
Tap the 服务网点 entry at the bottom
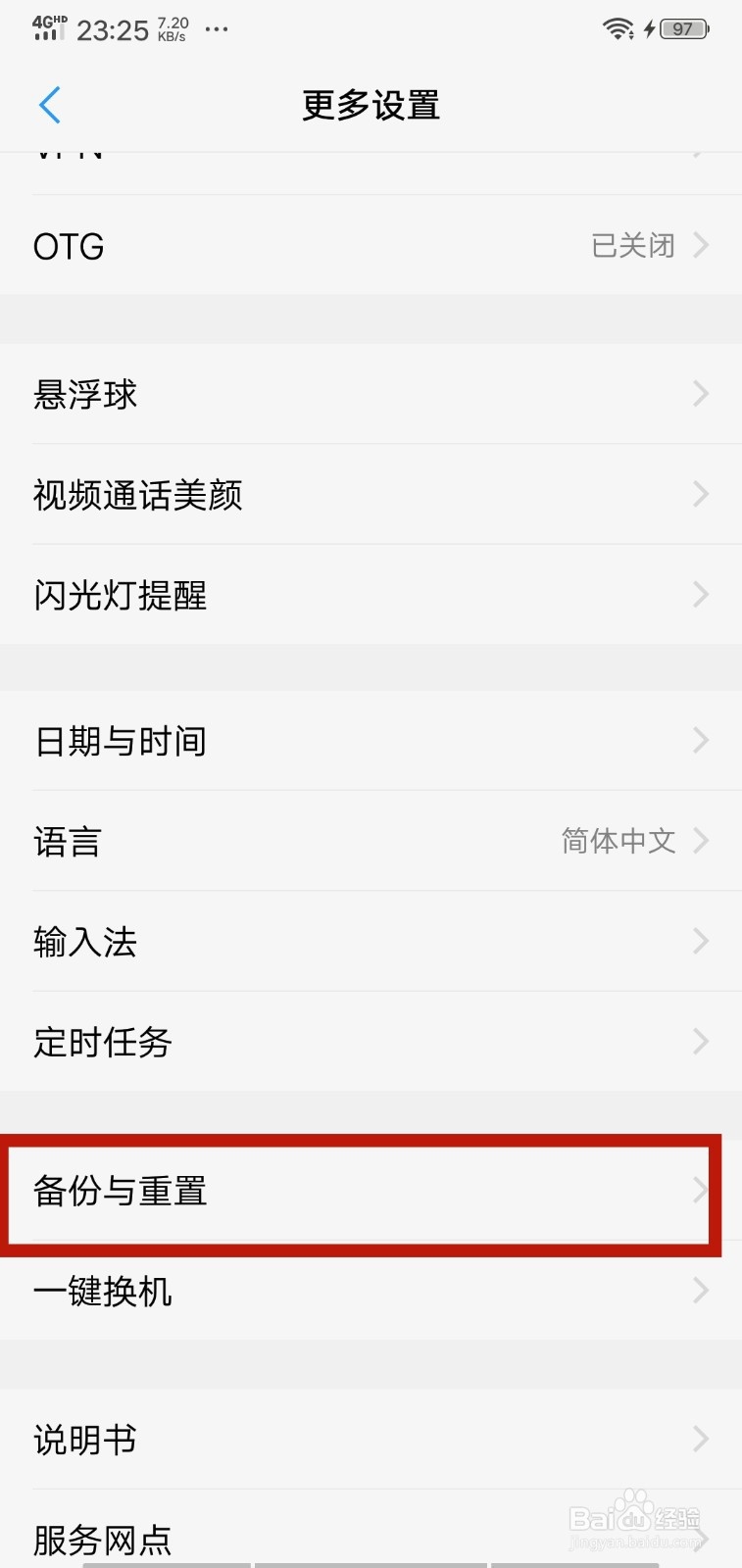(371, 1539)
